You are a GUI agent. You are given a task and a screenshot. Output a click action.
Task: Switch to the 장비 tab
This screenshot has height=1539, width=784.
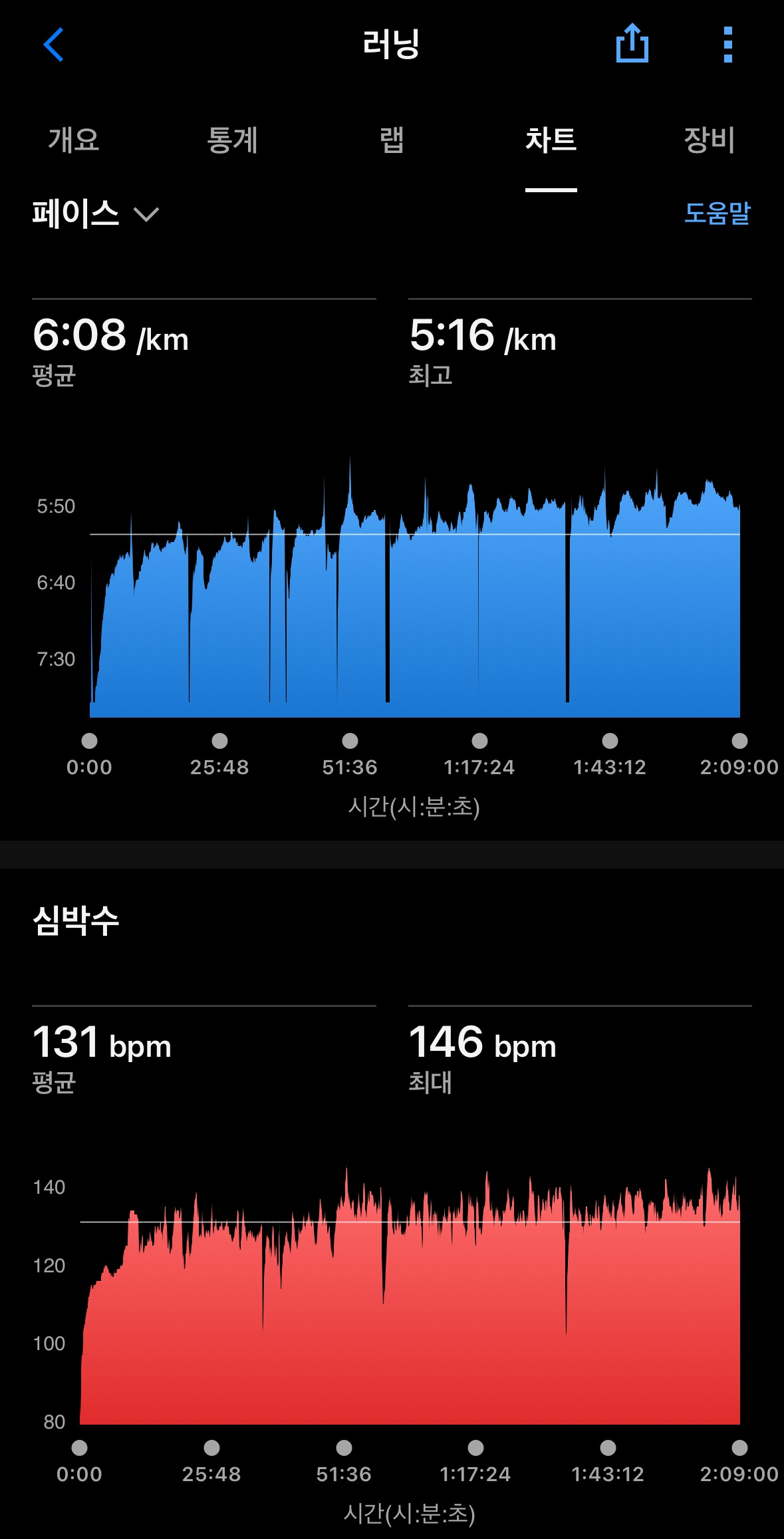click(710, 140)
